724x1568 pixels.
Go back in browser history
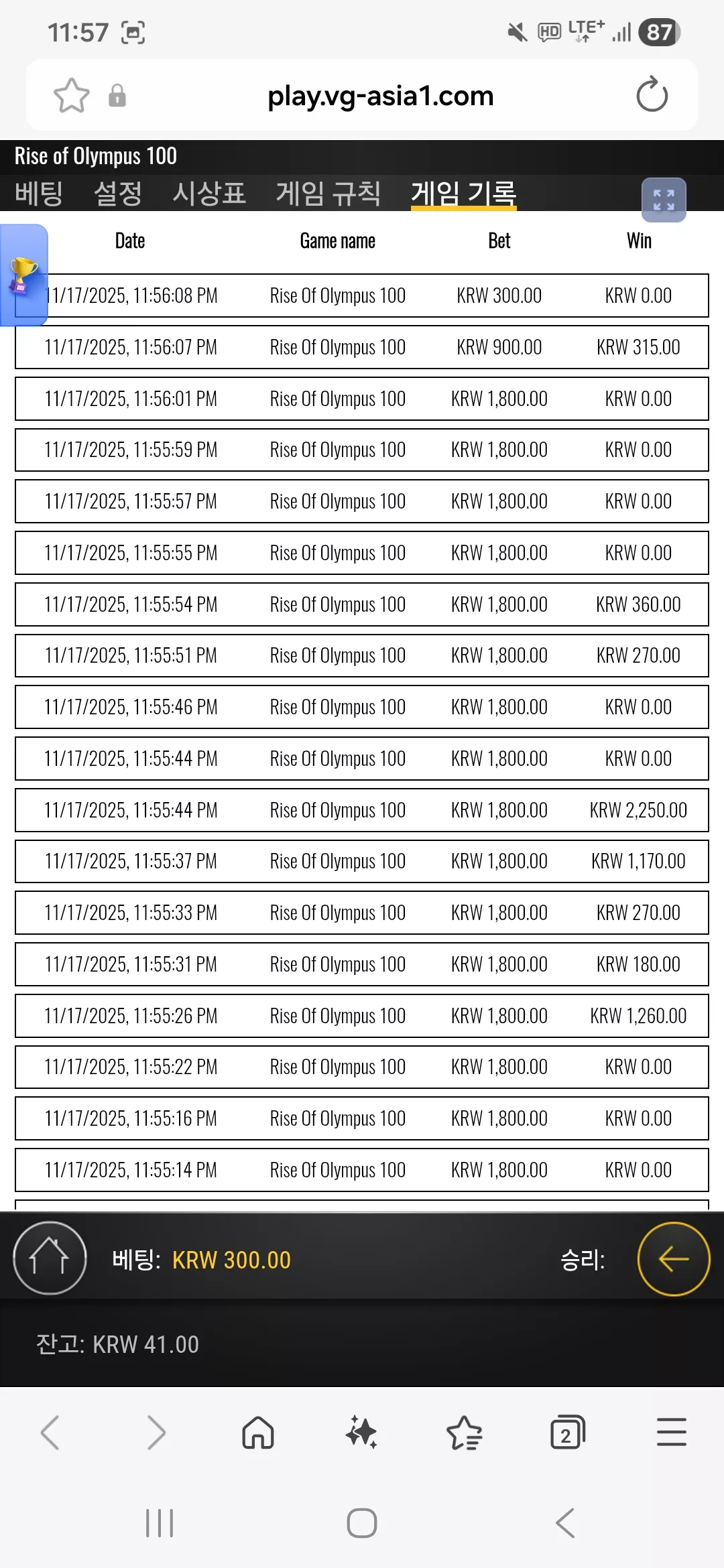point(50,1433)
